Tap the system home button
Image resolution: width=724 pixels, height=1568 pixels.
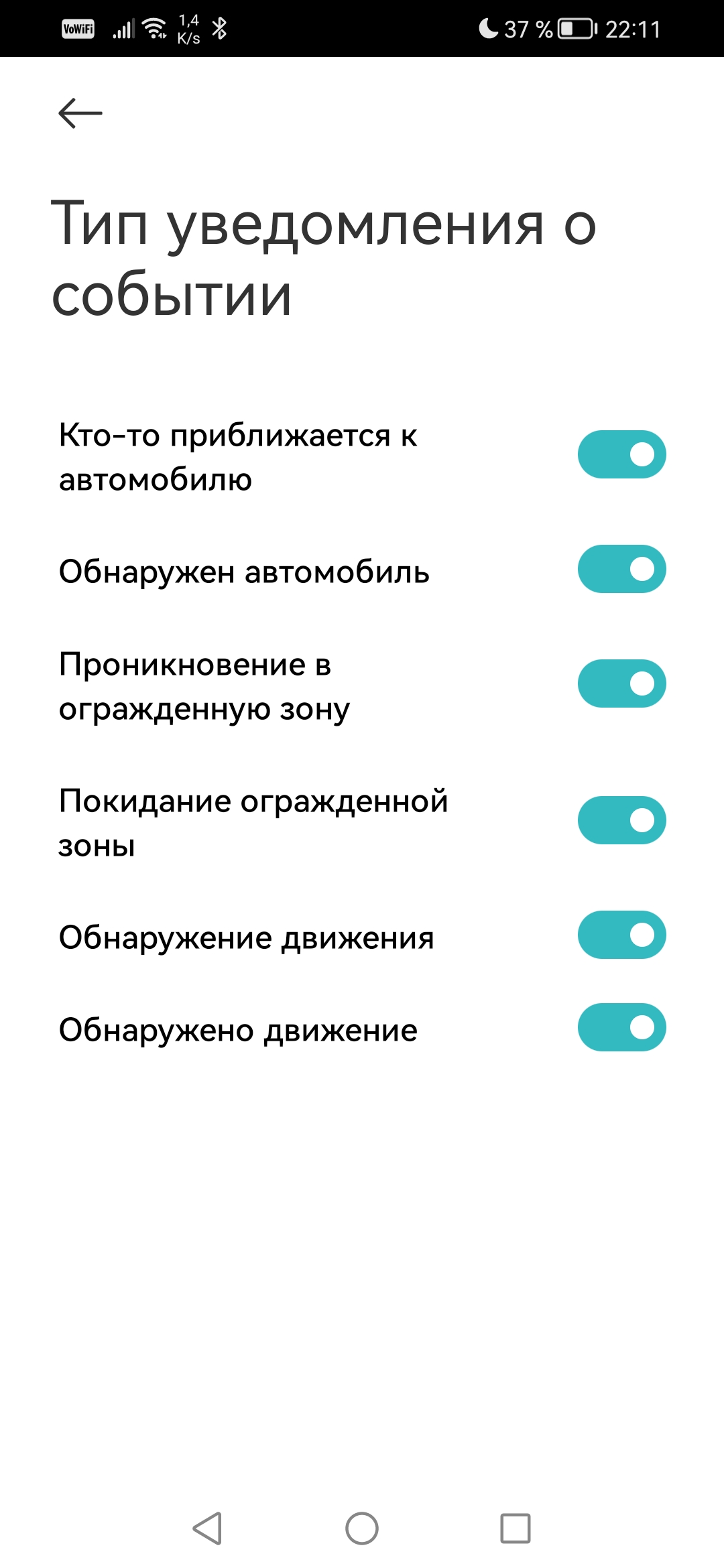pyautogui.click(x=362, y=1528)
